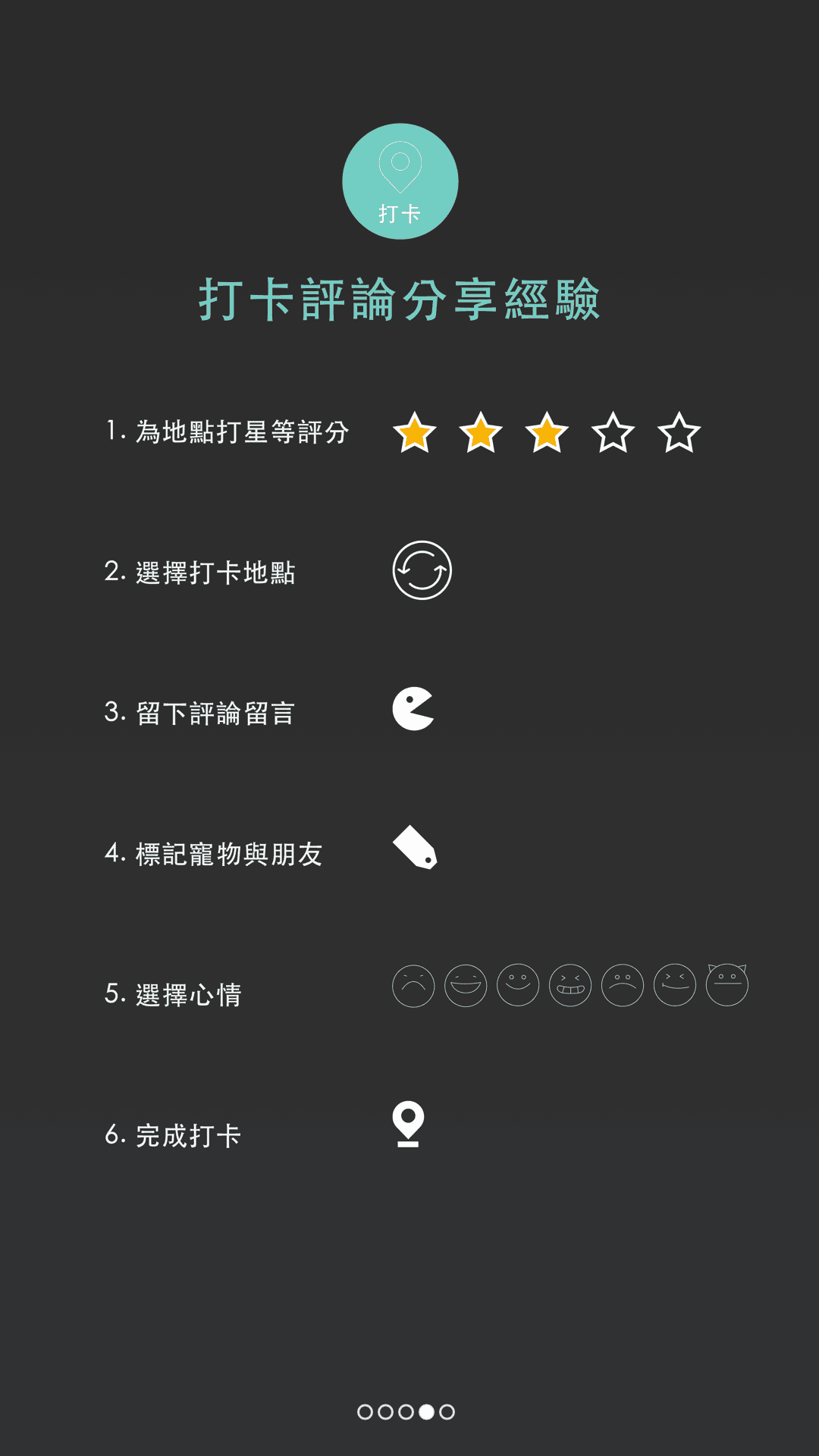Image resolution: width=819 pixels, height=1456 pixels.
Task: Click the third filled yellow star
Action: pyautogui.click(x=547, y=435)
